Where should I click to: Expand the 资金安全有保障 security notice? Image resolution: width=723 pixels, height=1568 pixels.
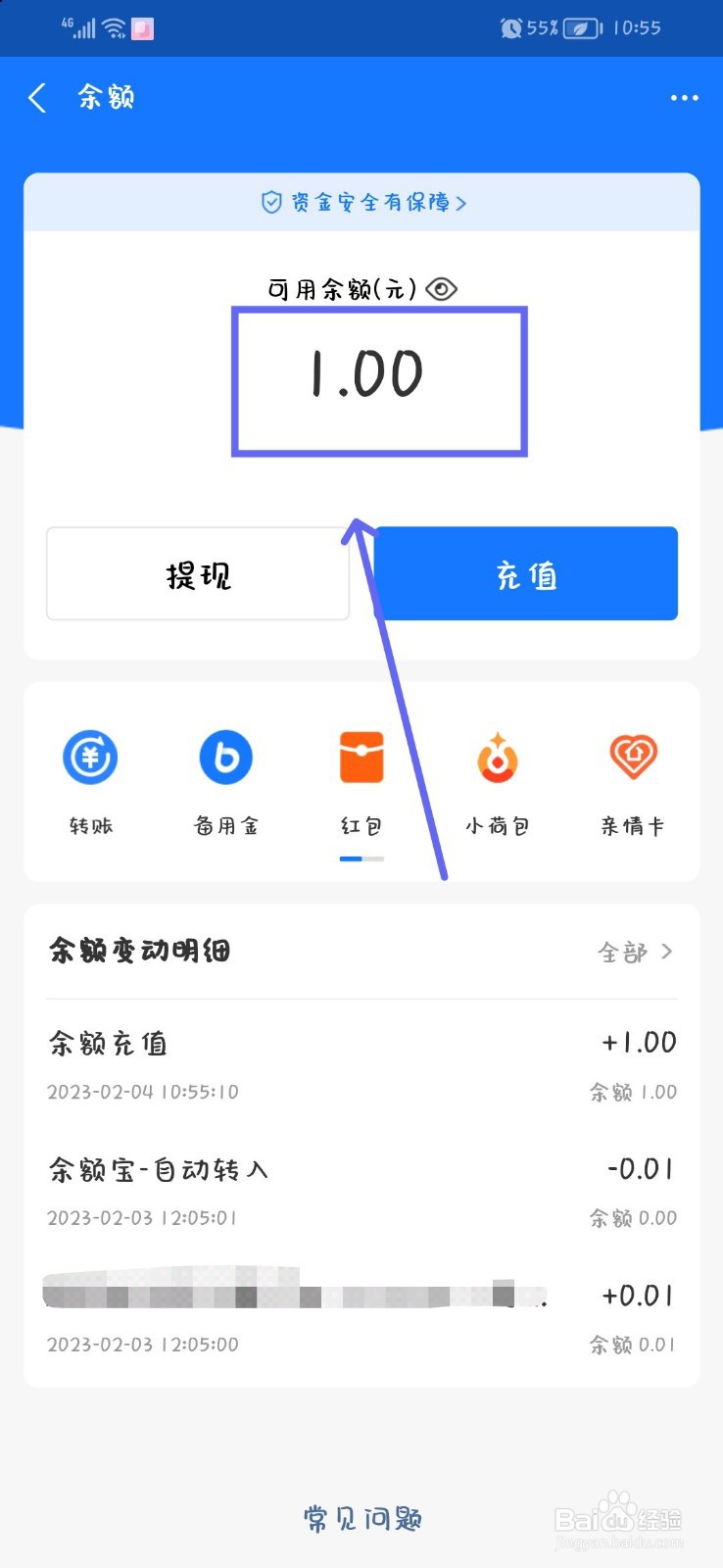click(x=362, y=202)
